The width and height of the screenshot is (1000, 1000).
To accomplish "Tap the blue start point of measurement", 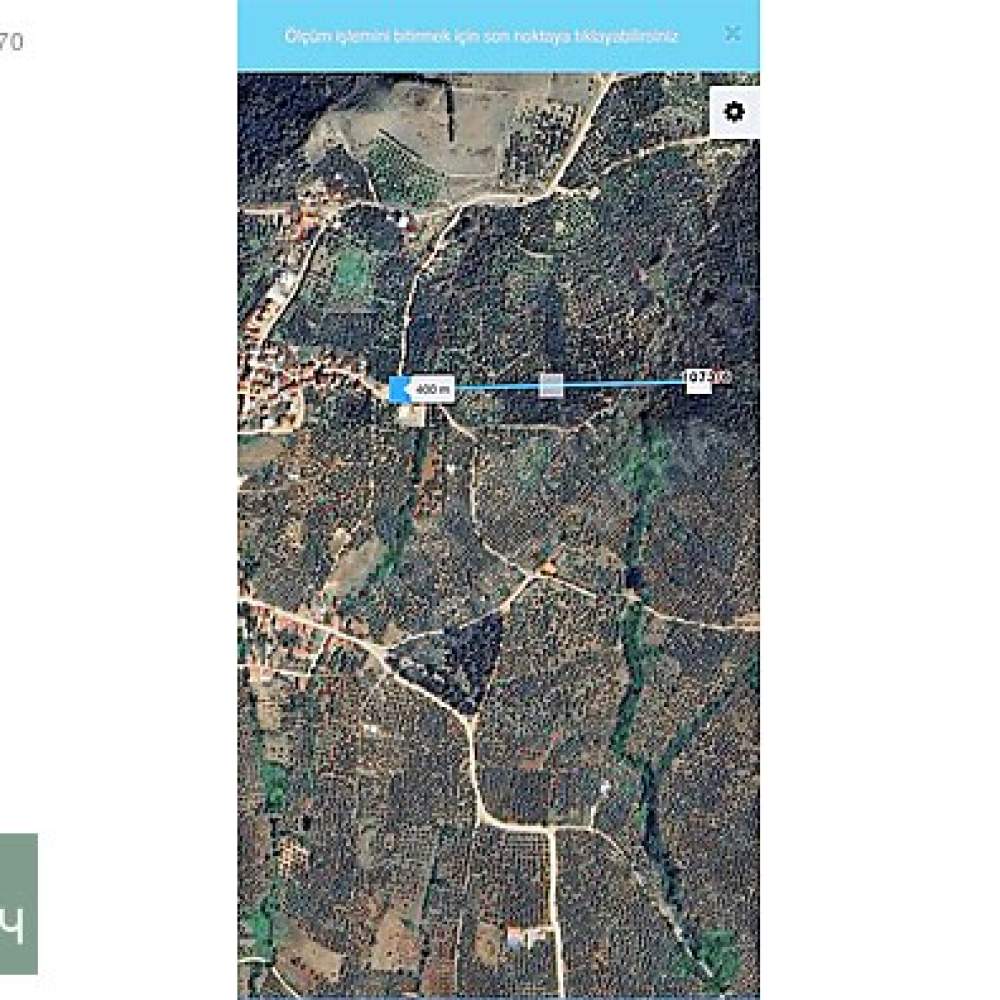I will click(398, 389).
